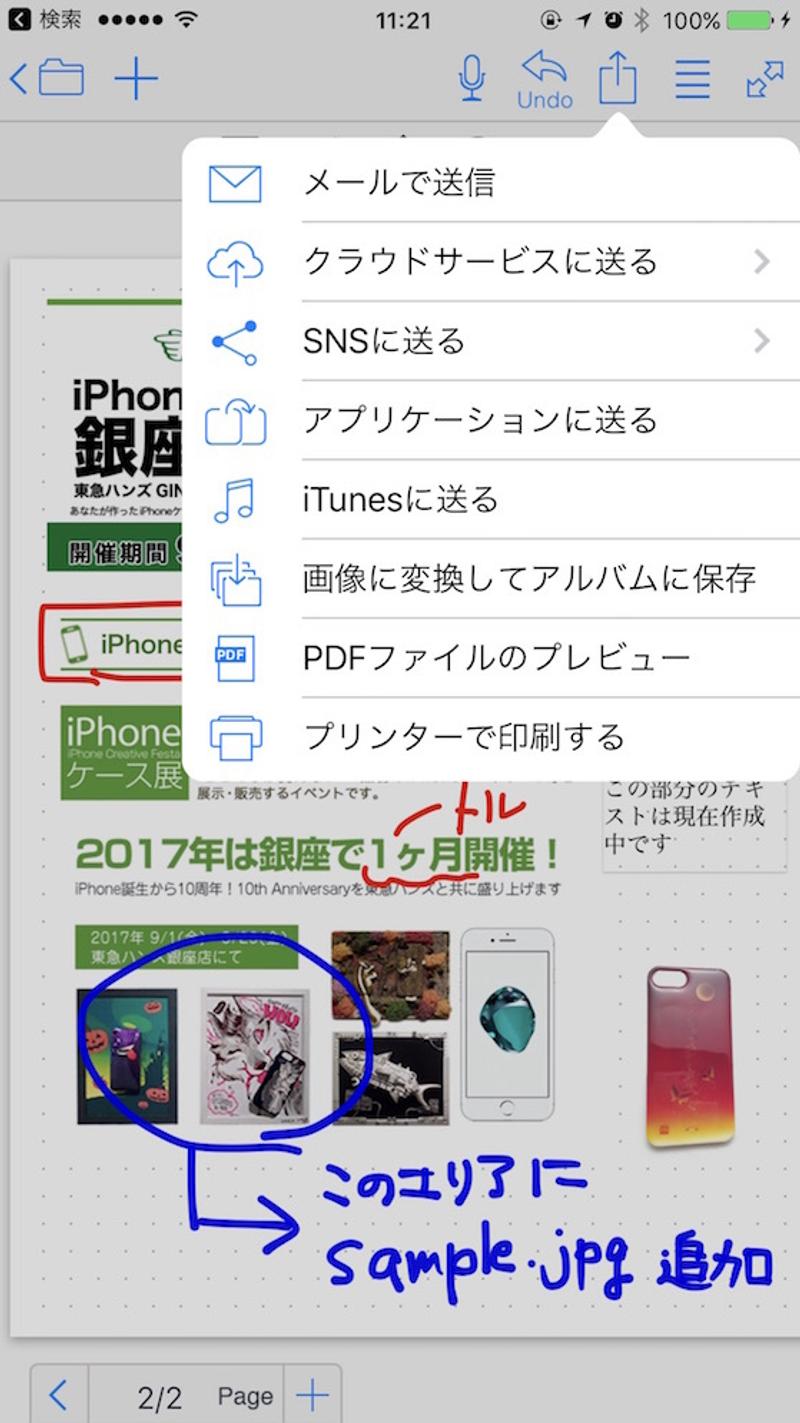Start voice recording with the microphone
800x1423 pixels.
[x=472, y=76]
